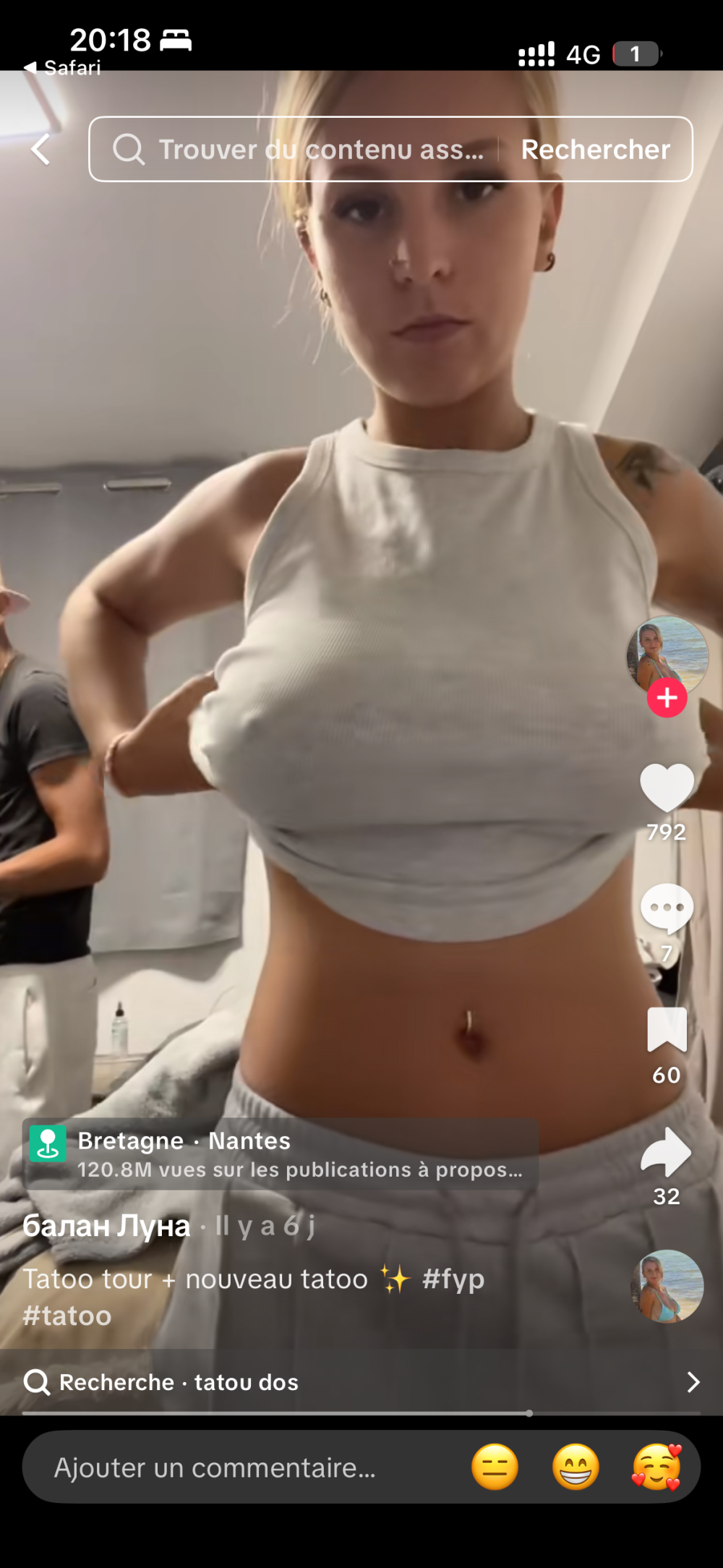
Task: Open the Bretagne · Nantes location tag
Action: coord(281,1154)
